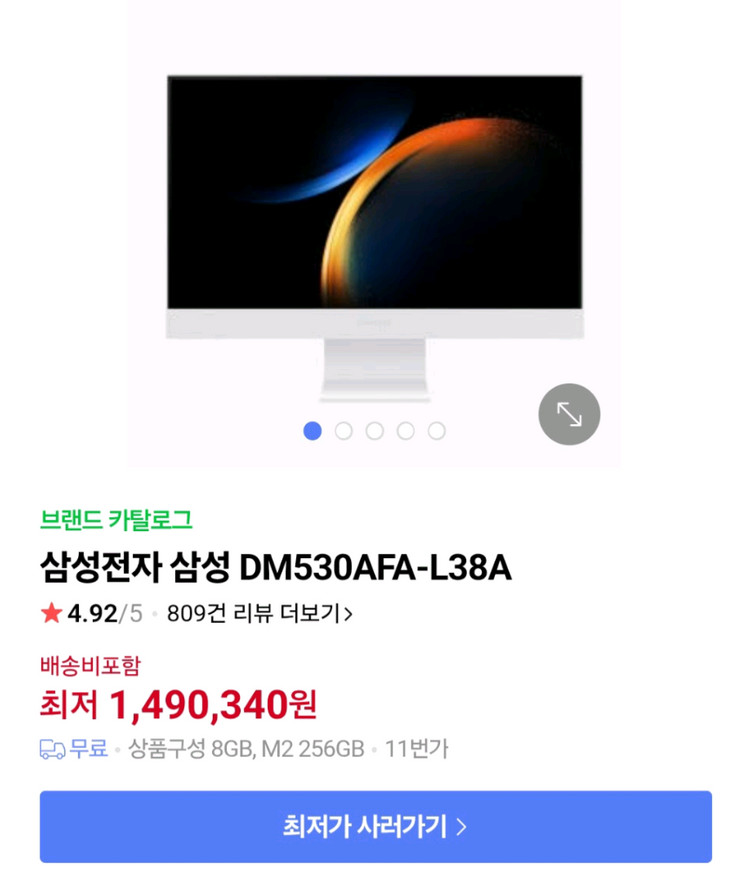
Task: Select the third carousel dot indicator
Action: [373, 428]
